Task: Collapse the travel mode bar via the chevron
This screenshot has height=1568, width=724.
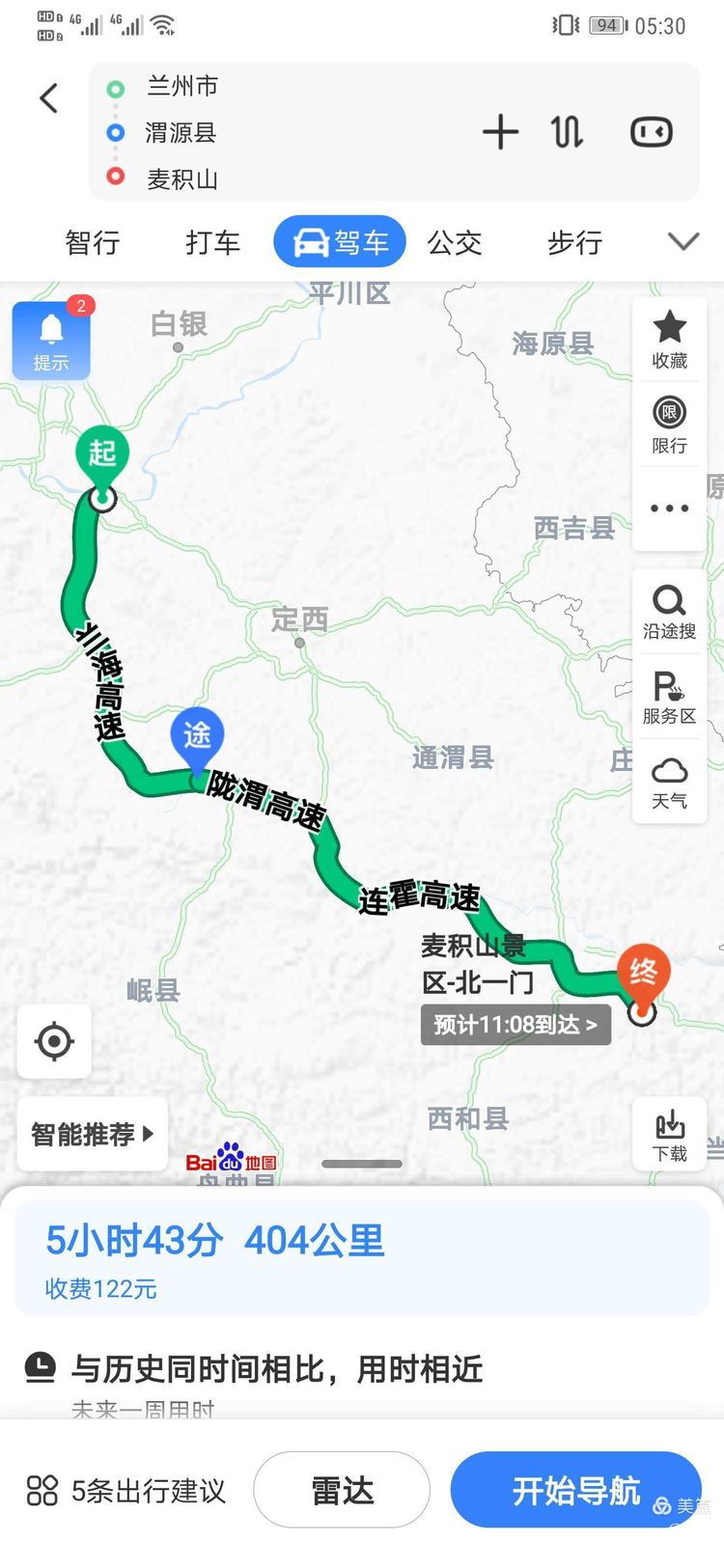Action: click(x=683, y=242)
